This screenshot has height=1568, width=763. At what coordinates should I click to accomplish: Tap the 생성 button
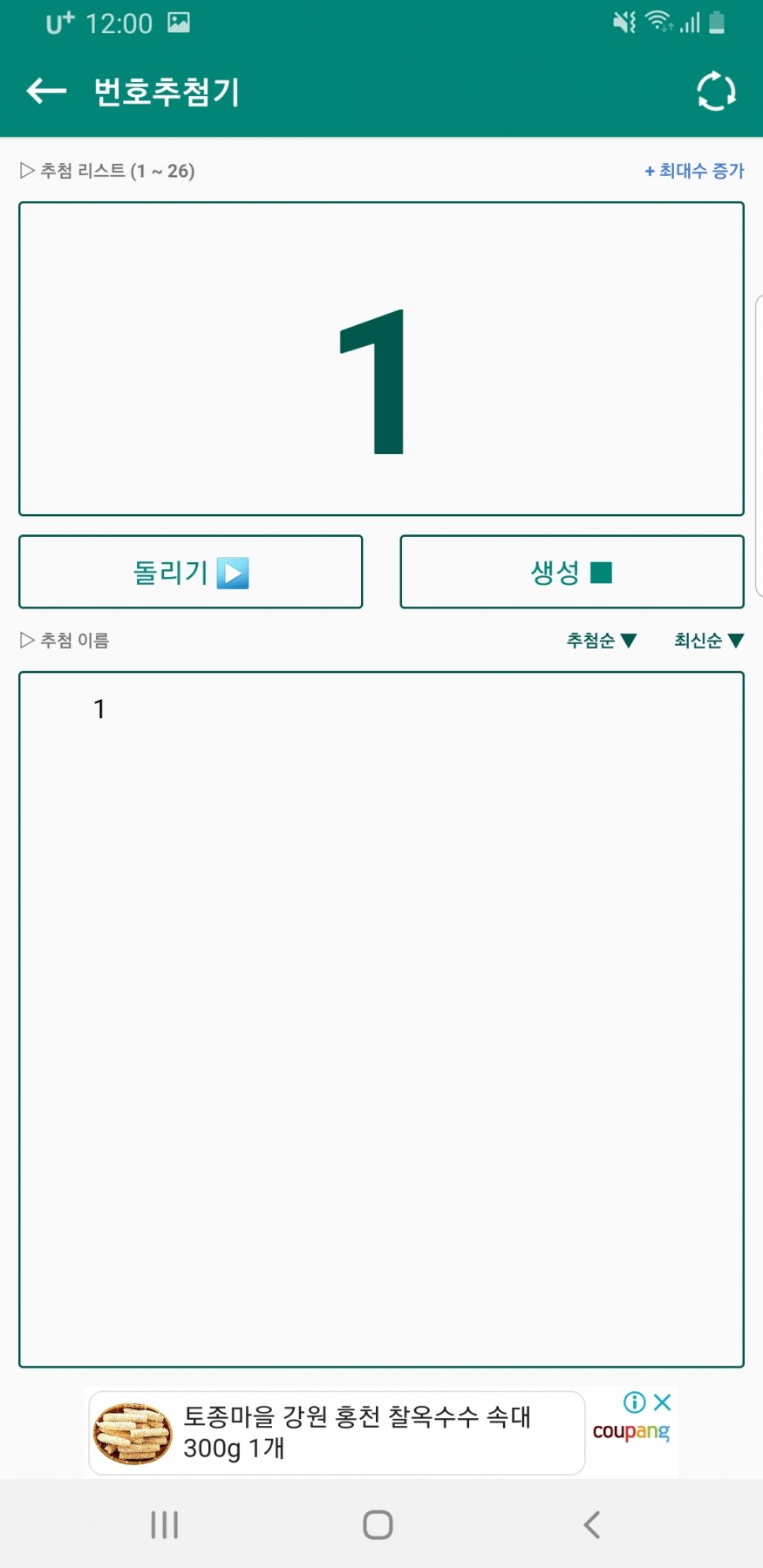[571, 572]
